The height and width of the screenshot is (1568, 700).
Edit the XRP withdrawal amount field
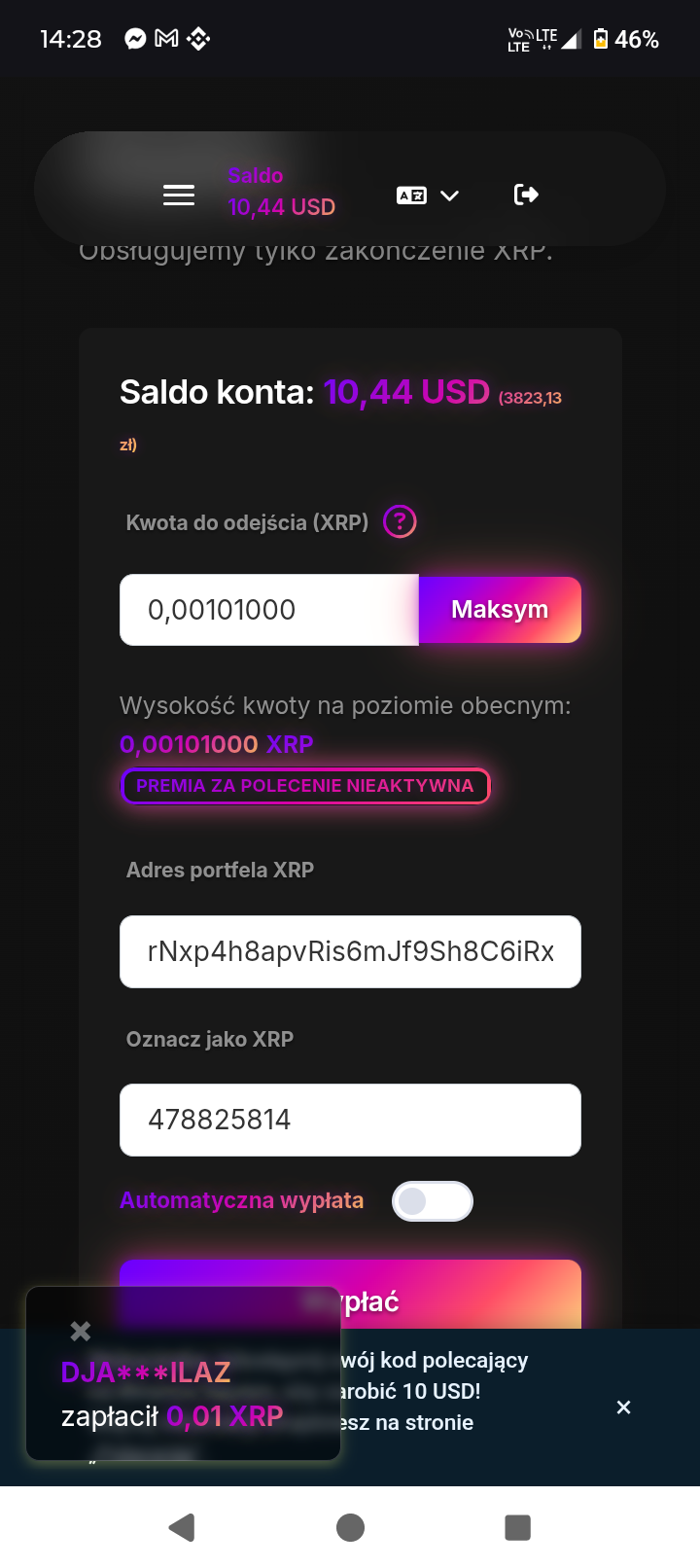point(269,610)
